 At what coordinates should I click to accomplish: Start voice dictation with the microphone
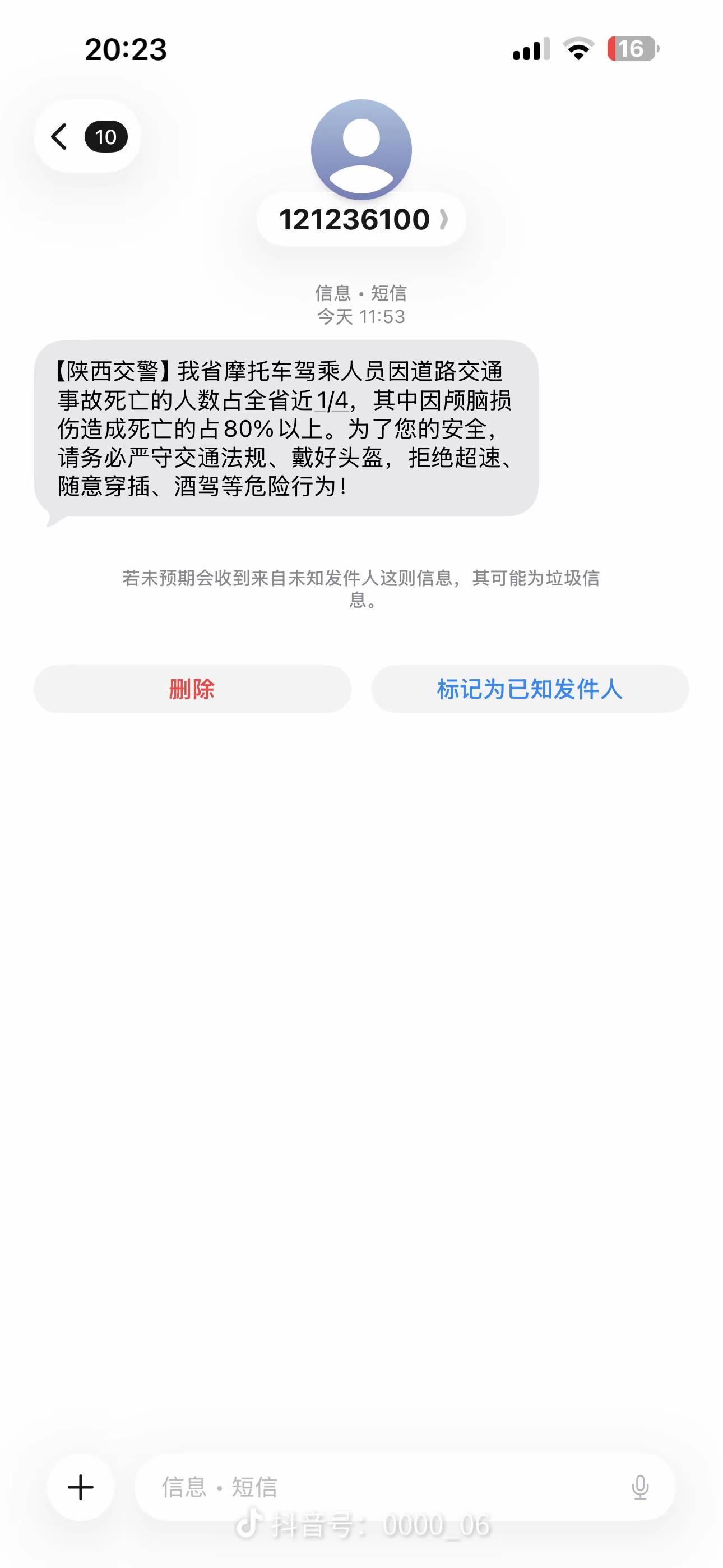pos(639,1487)
